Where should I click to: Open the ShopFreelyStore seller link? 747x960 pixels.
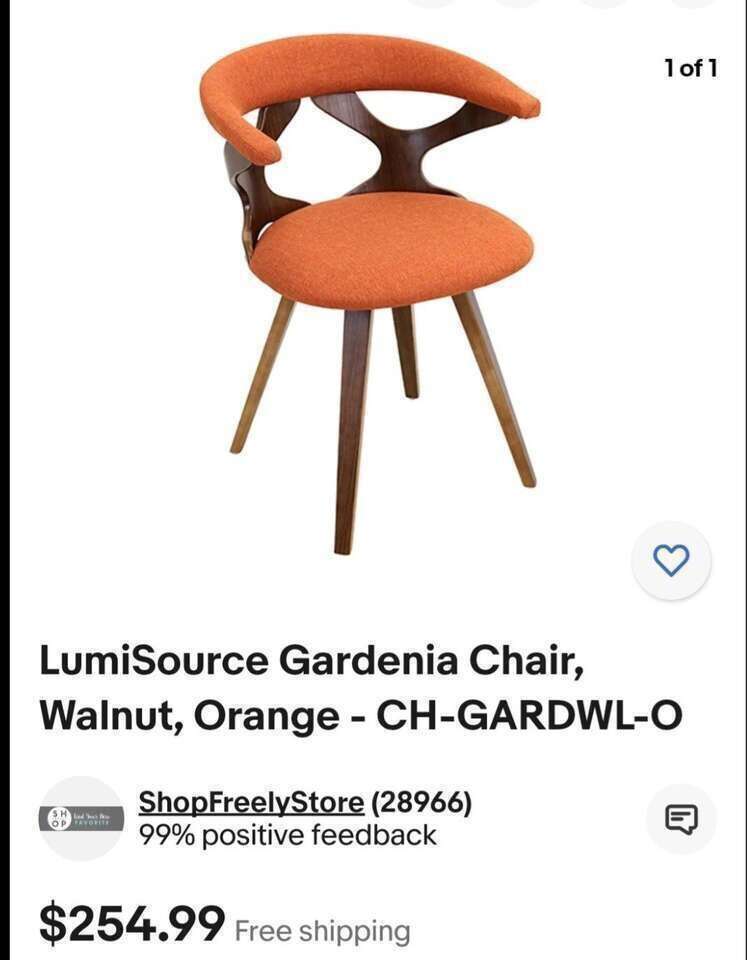click(x=251, y=802)
